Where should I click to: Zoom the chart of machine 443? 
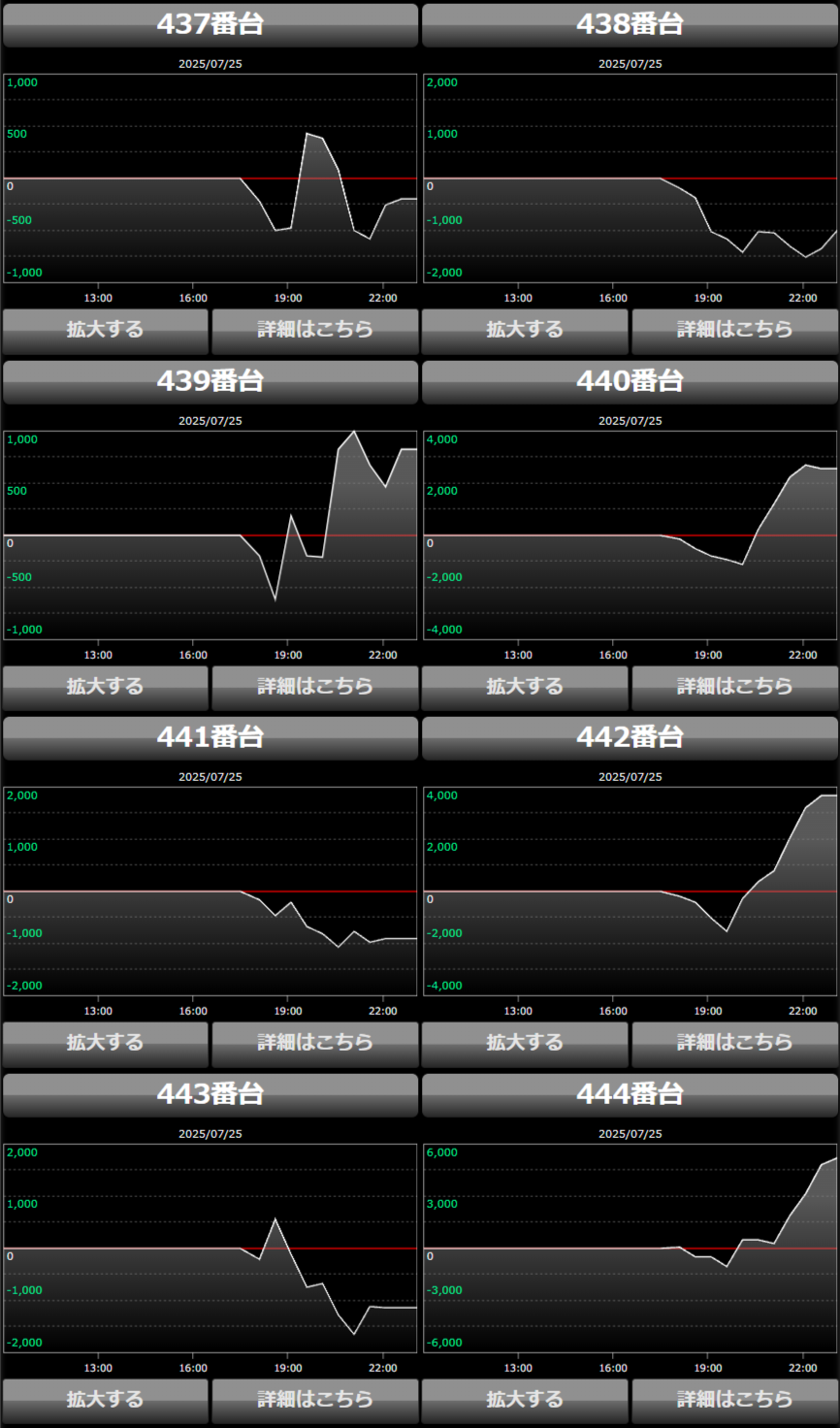click(105, 1400)
